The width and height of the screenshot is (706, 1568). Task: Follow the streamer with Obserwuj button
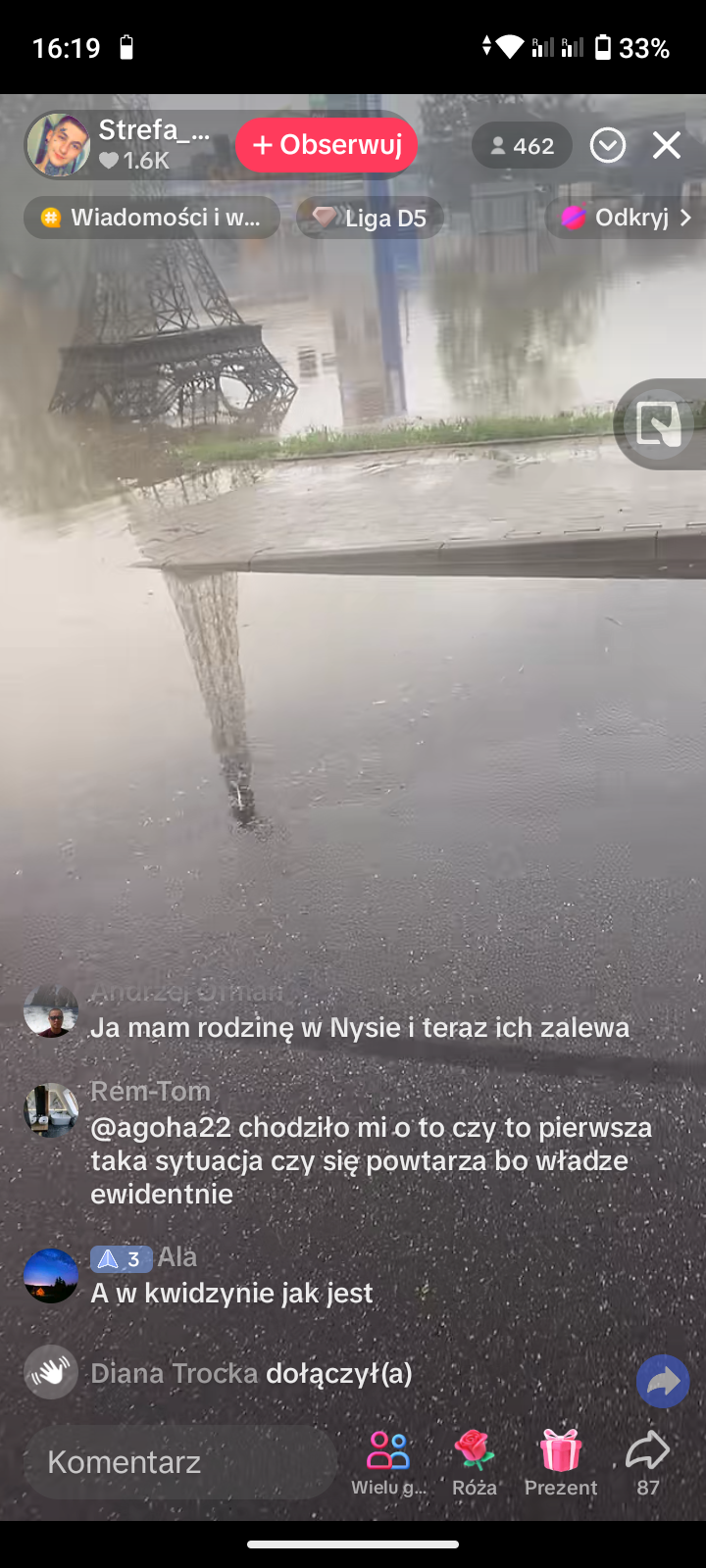point(327,145)
